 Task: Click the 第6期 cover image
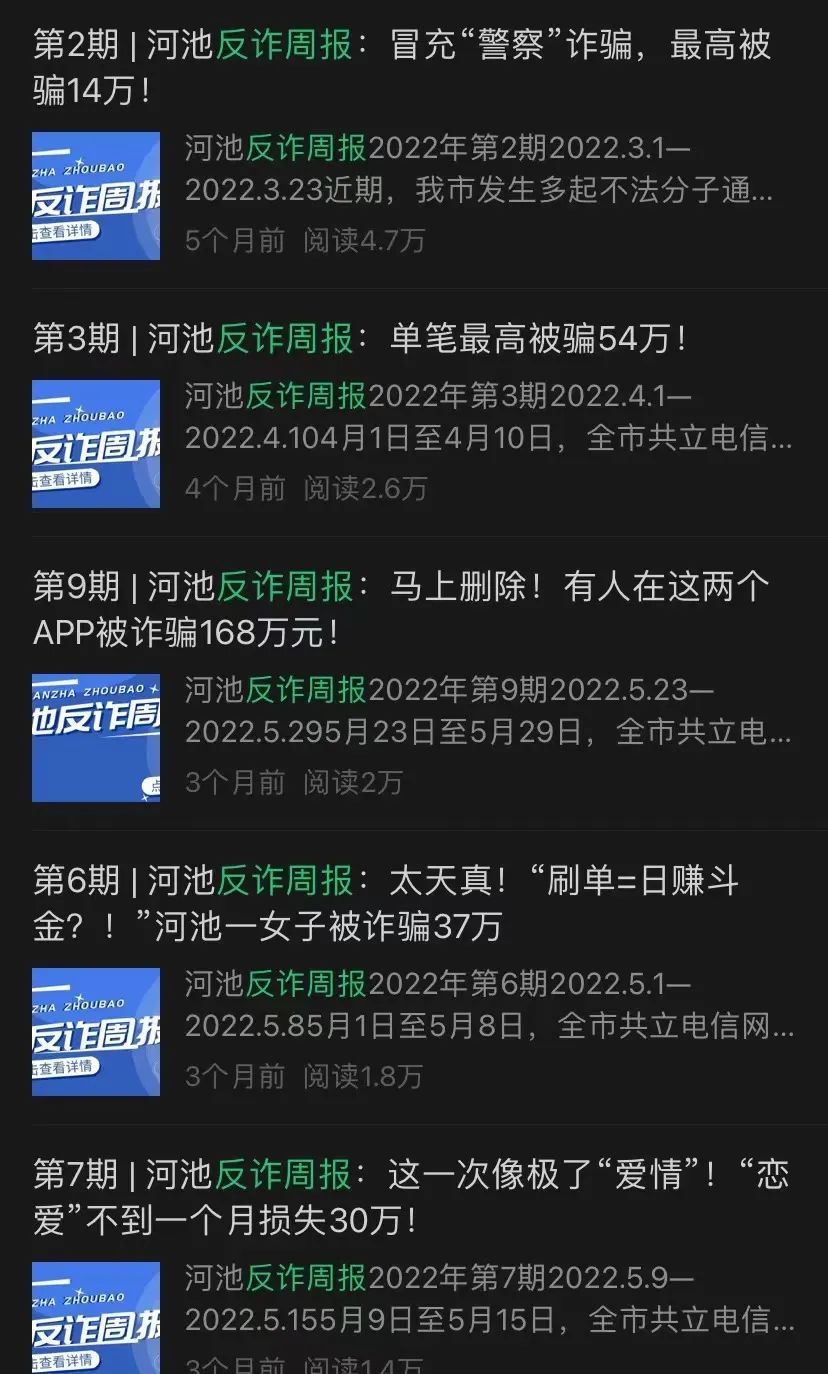click(x=96, y=1032)
